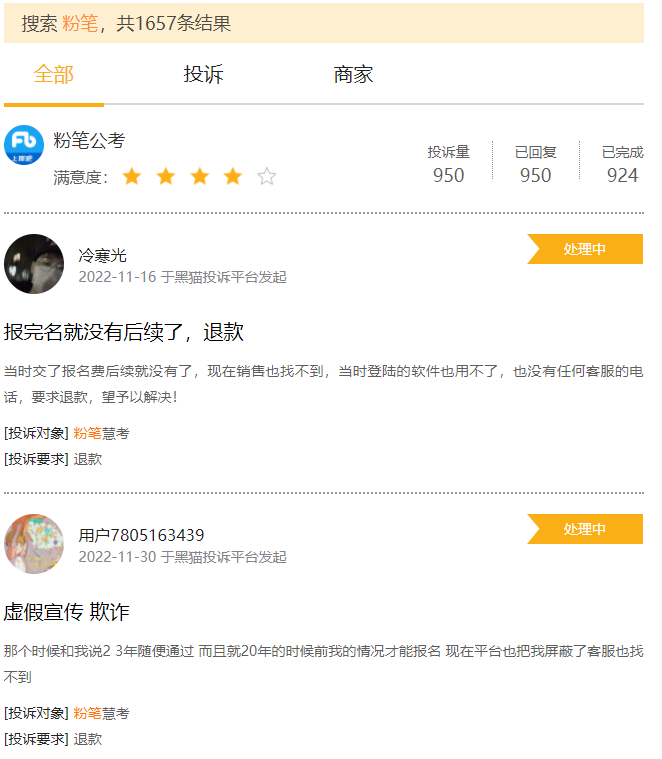Viewport: 662px width, 759px height.
Task: Switch to the 商家 tab
Action: pos(353,75)
